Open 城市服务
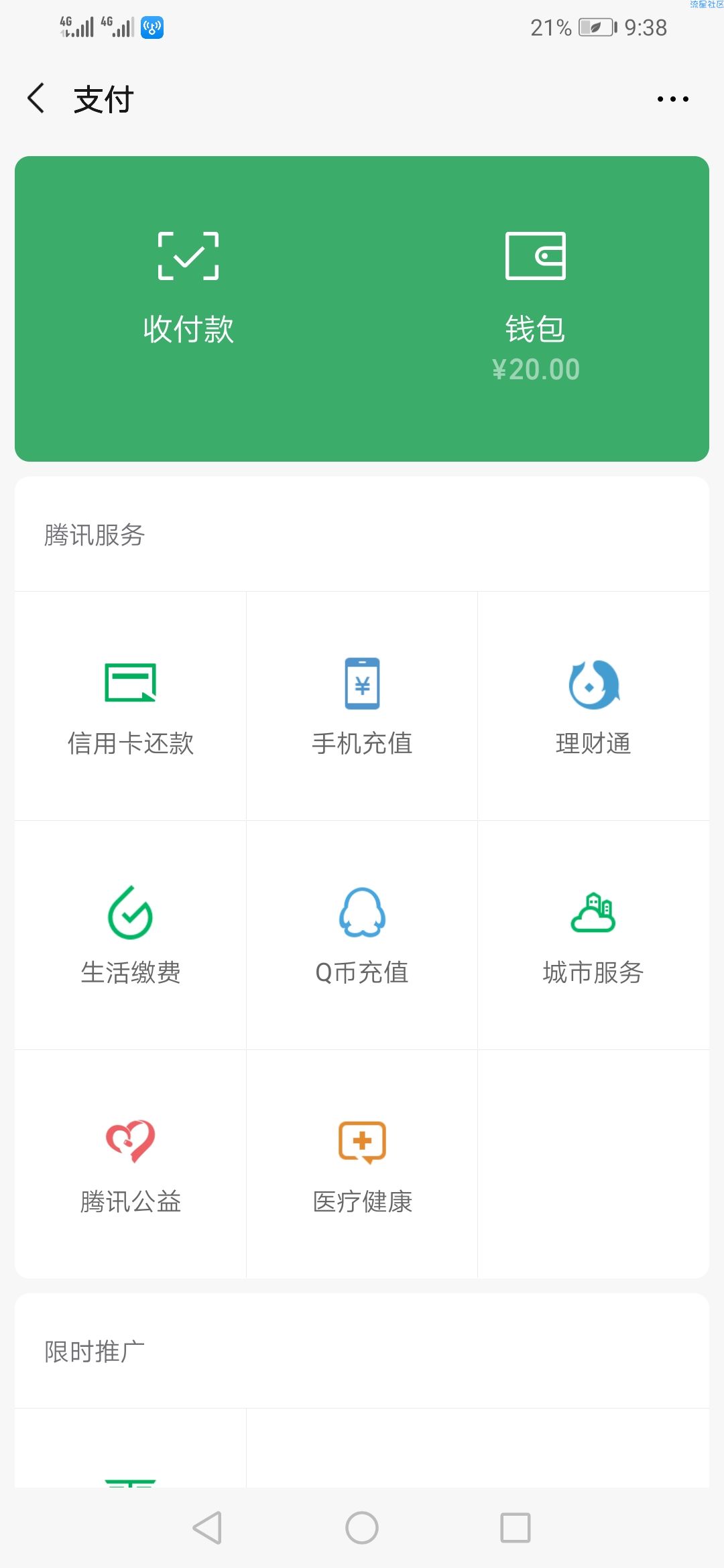 pyautogui.click(x=593, y=935)
